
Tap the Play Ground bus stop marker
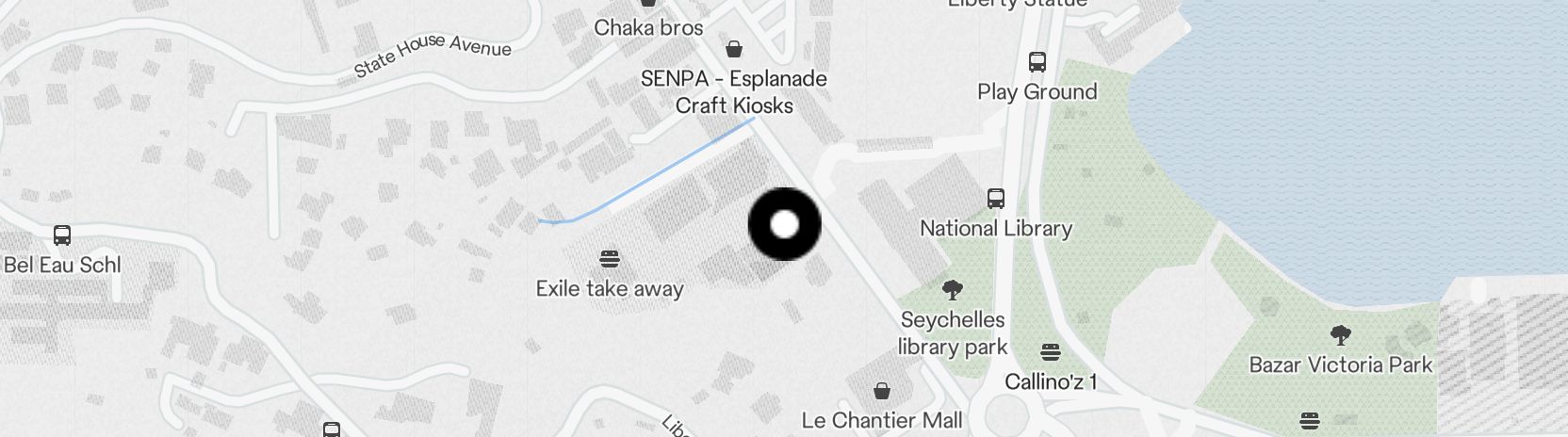pyautogui.click(x=1037, y=62)
